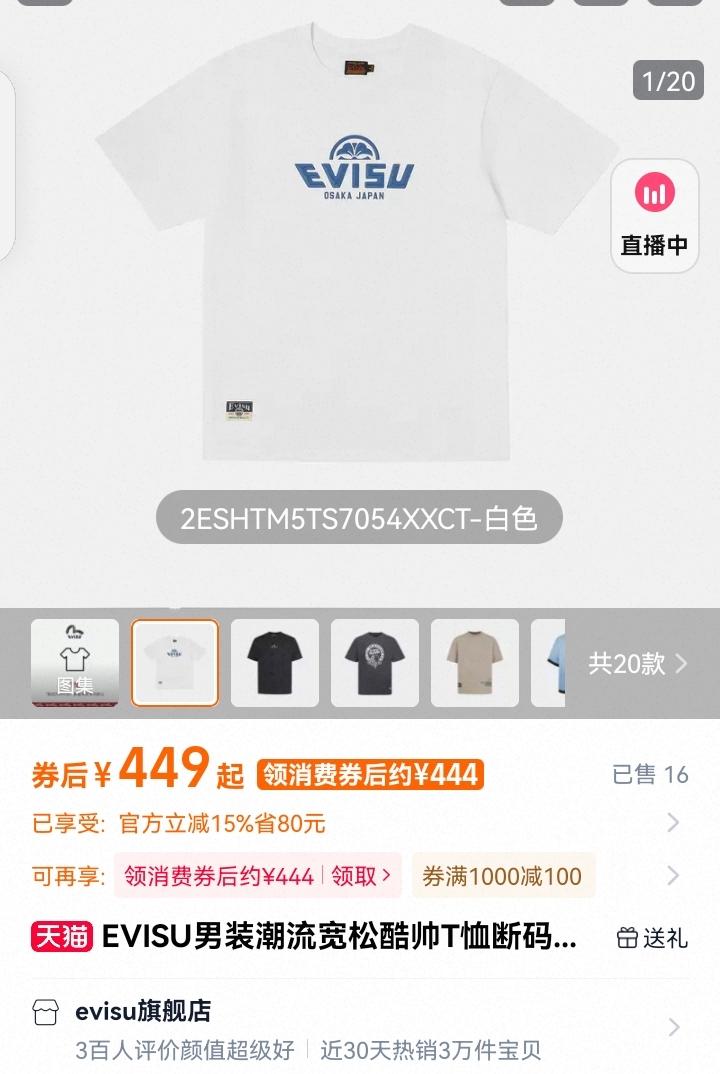Select the beige tee style thumbnail

point(475,663)
